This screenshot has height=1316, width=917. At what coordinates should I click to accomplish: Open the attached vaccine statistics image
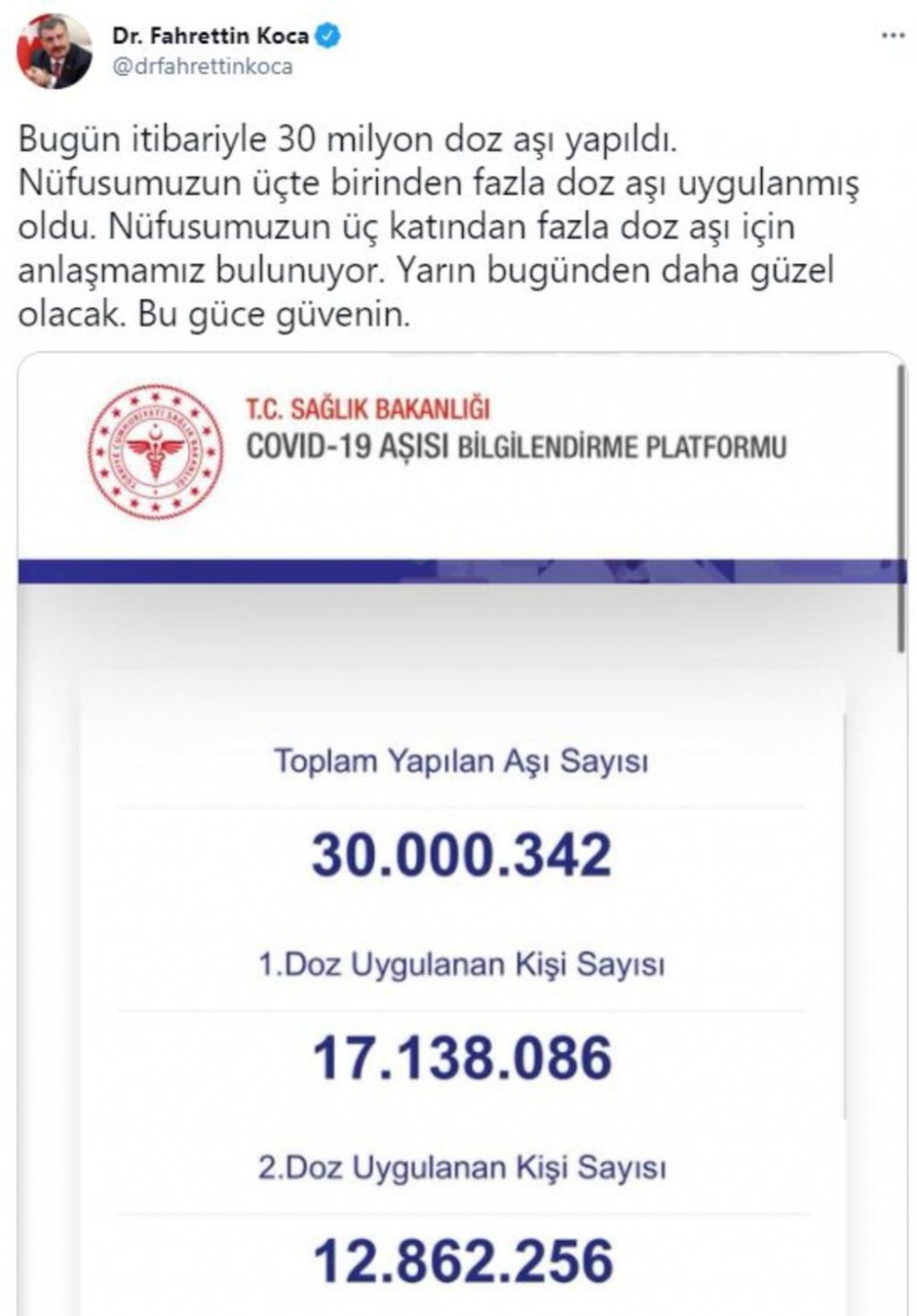coord(461,825)
